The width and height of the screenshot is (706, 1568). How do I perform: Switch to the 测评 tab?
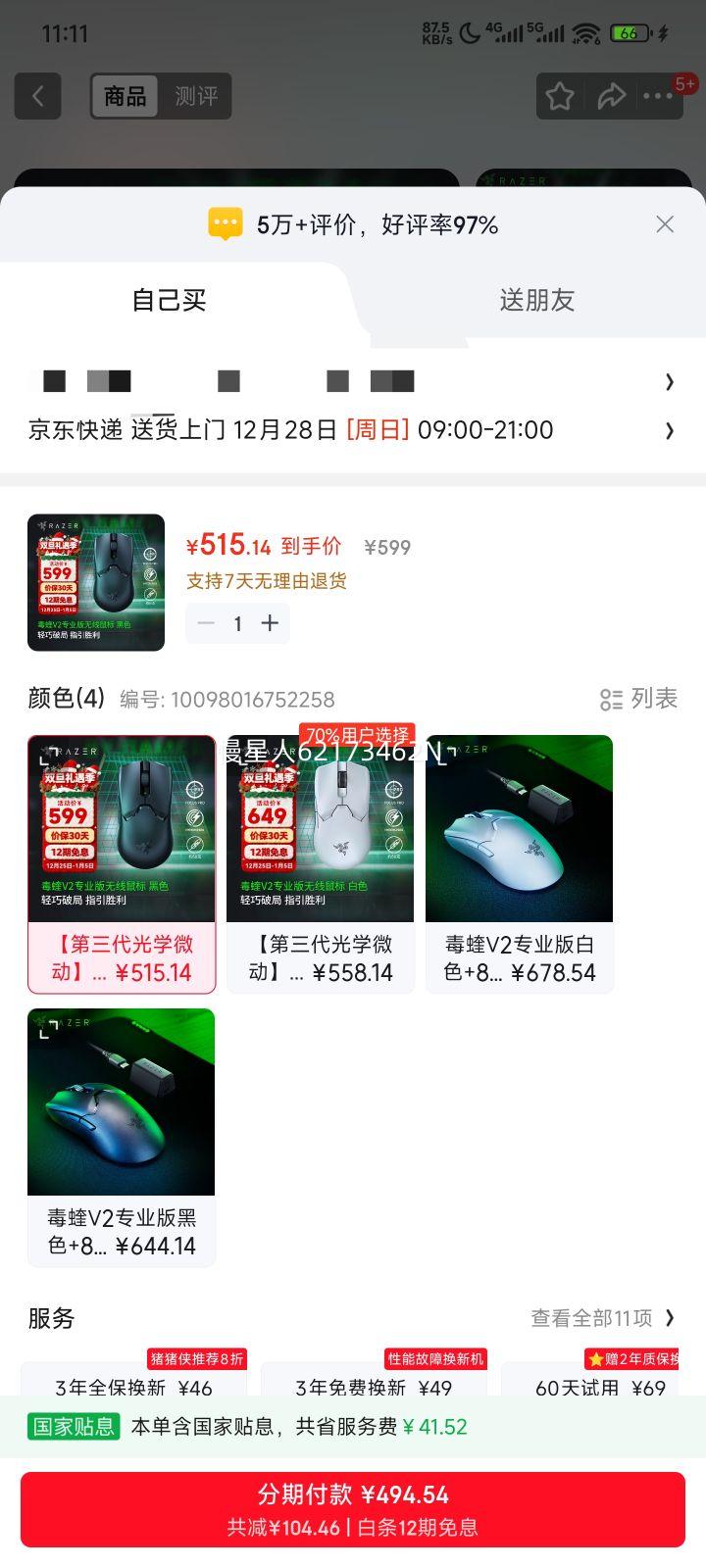point(197,96)
